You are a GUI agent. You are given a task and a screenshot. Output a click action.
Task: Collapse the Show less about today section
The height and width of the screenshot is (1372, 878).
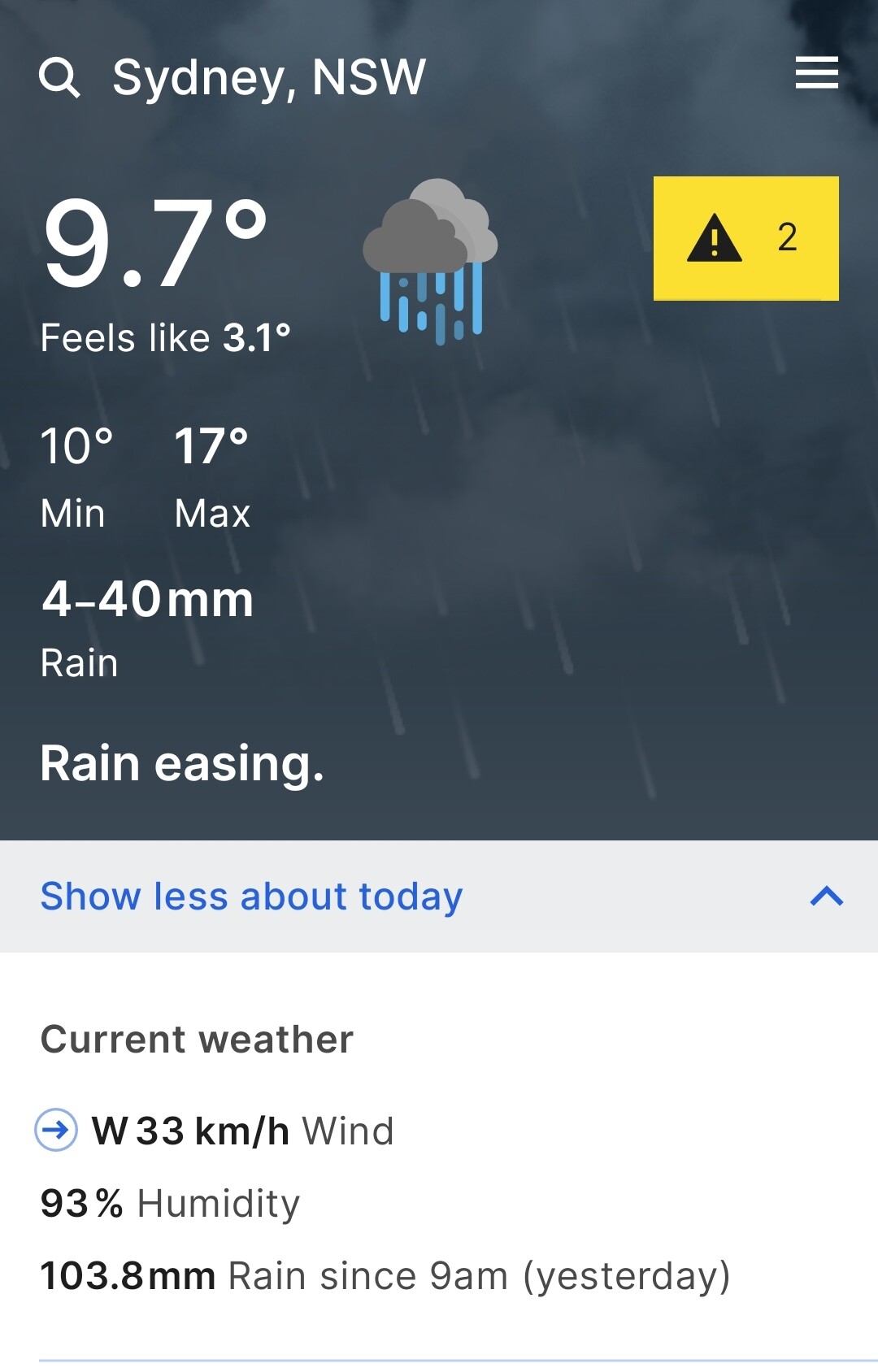439,897
